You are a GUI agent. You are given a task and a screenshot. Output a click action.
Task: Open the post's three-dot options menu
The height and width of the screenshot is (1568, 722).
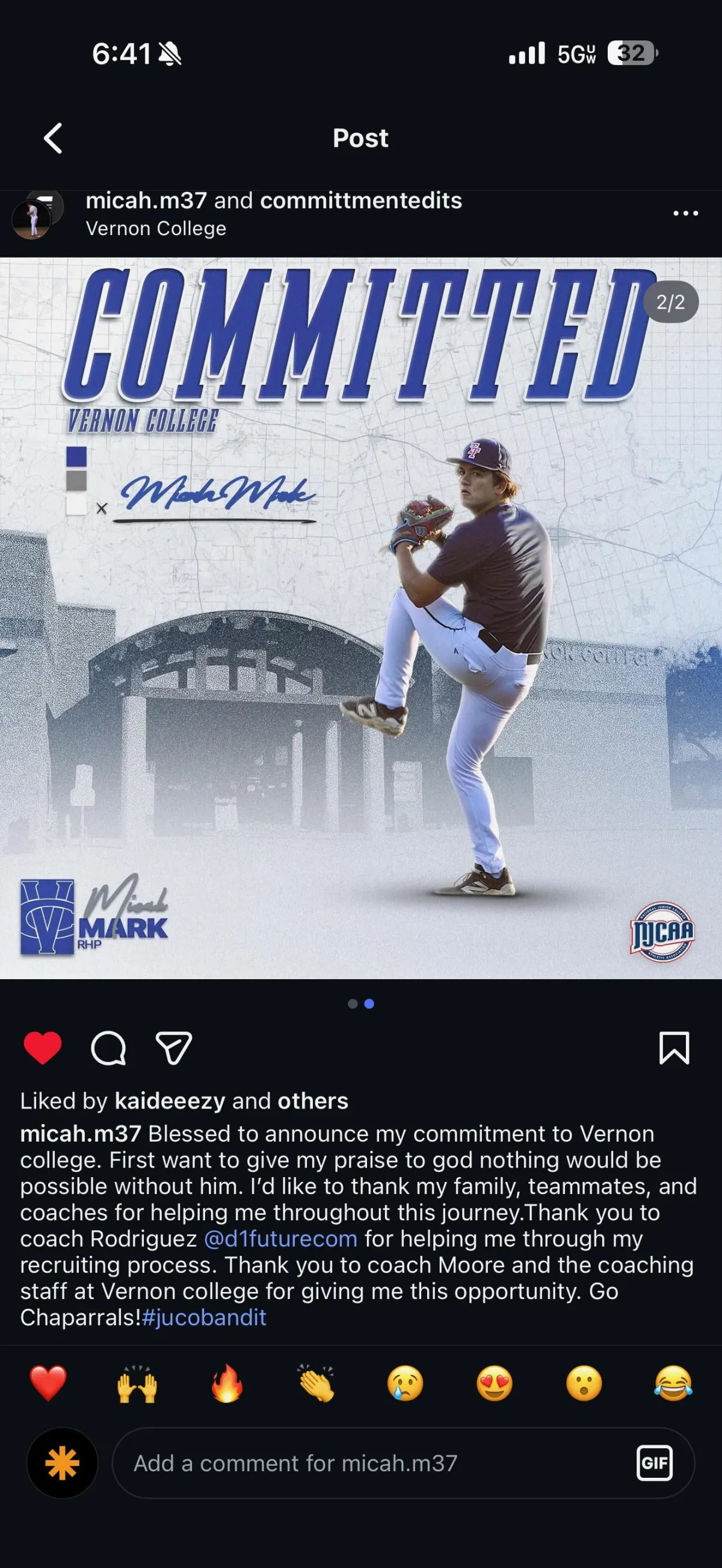pos(685,213)
